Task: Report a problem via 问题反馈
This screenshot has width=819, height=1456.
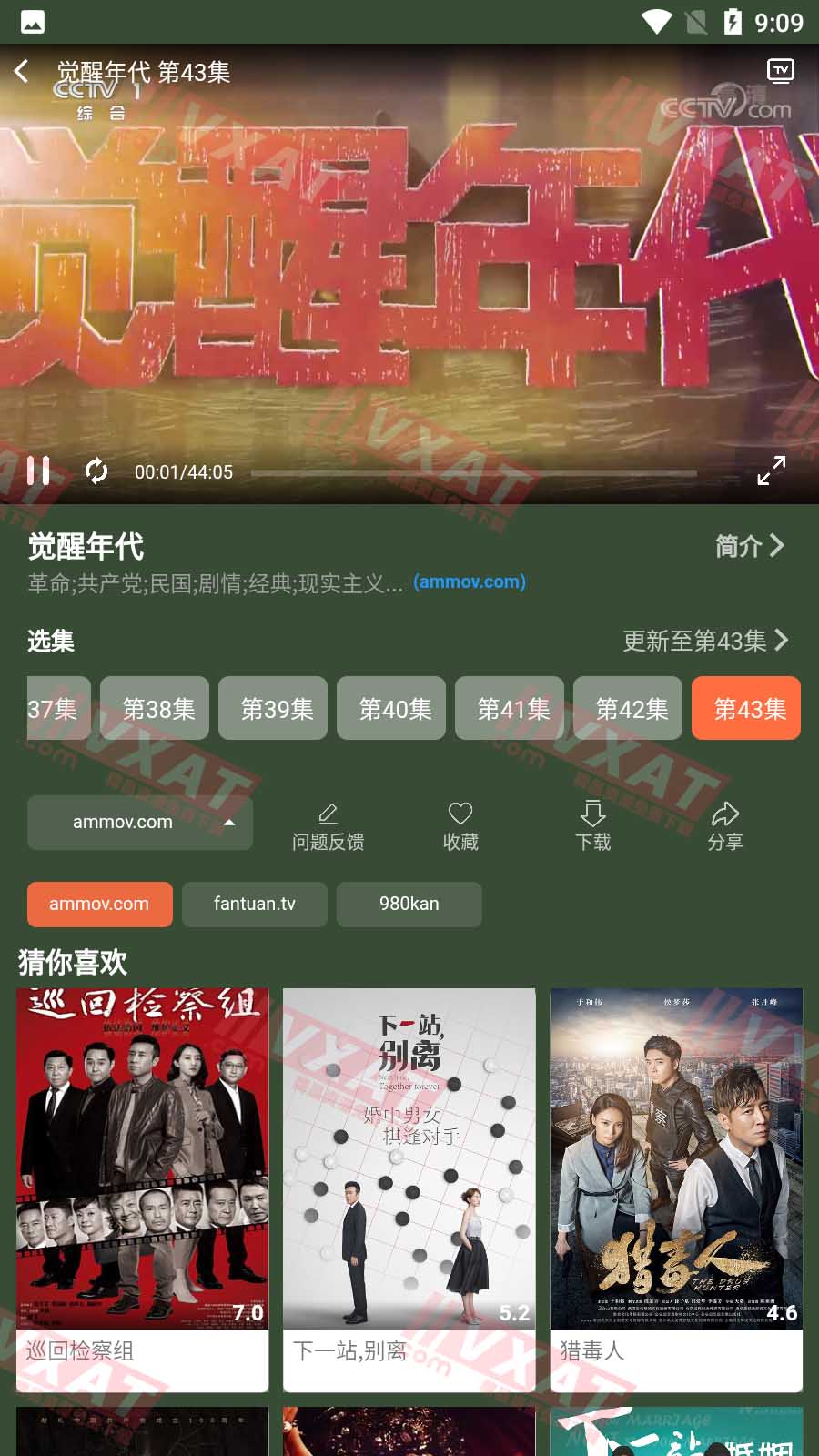Action: click(x=328, y=826)
